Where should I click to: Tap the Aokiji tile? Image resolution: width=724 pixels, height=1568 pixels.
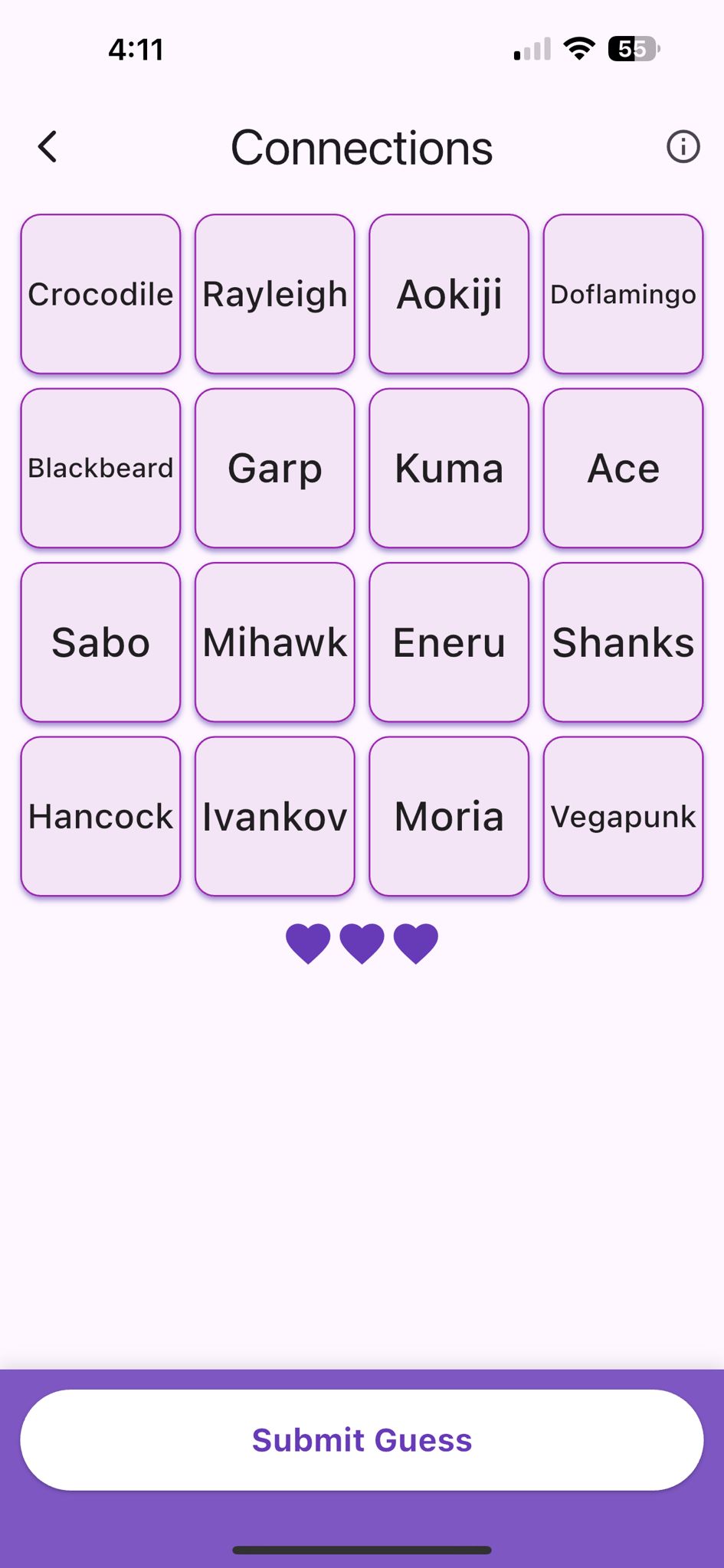[449, 294]
